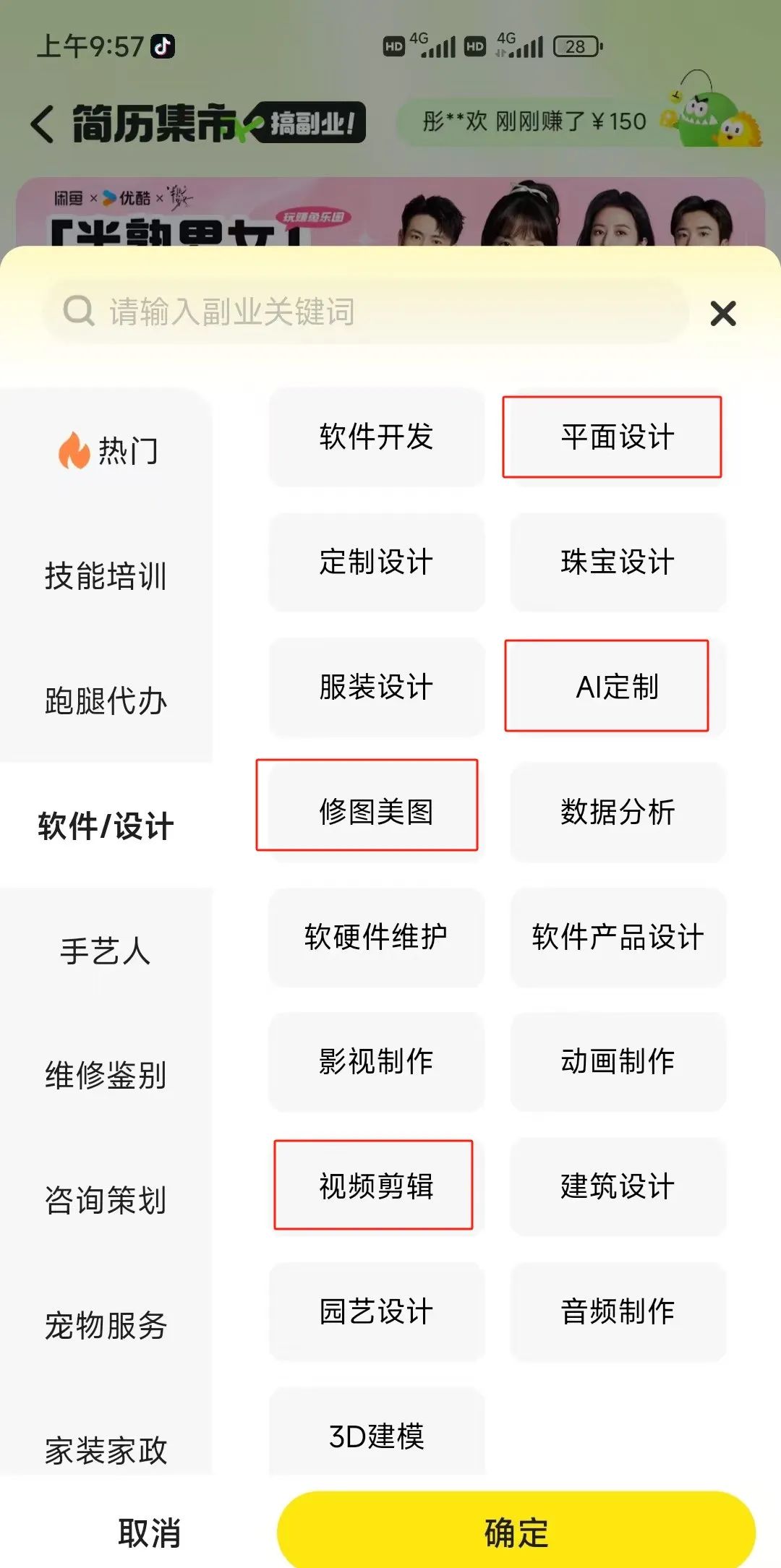
Task: Choose the 软件开发 chip
Action: (376, 437)
